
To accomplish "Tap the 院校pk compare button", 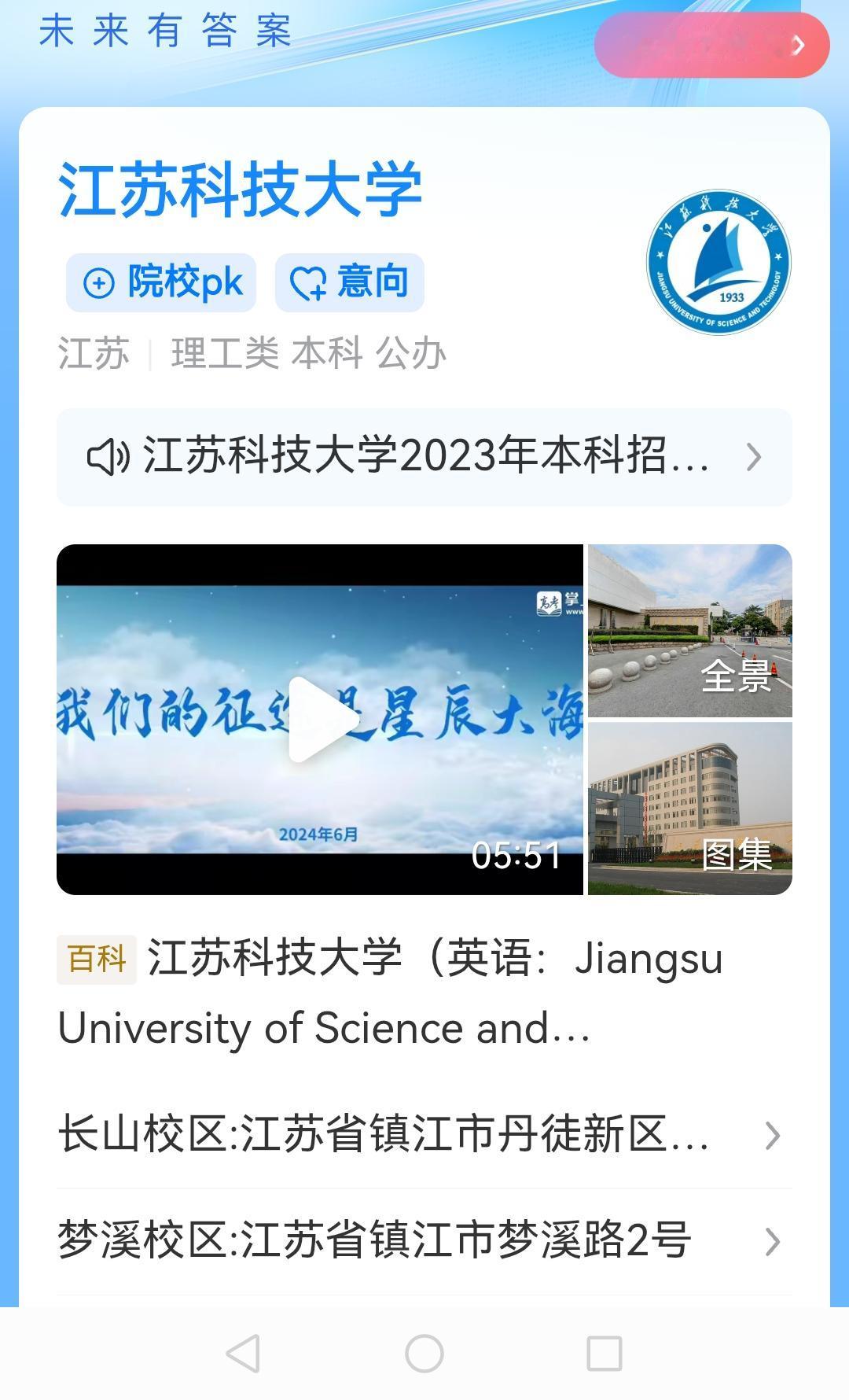I will 161,282.
